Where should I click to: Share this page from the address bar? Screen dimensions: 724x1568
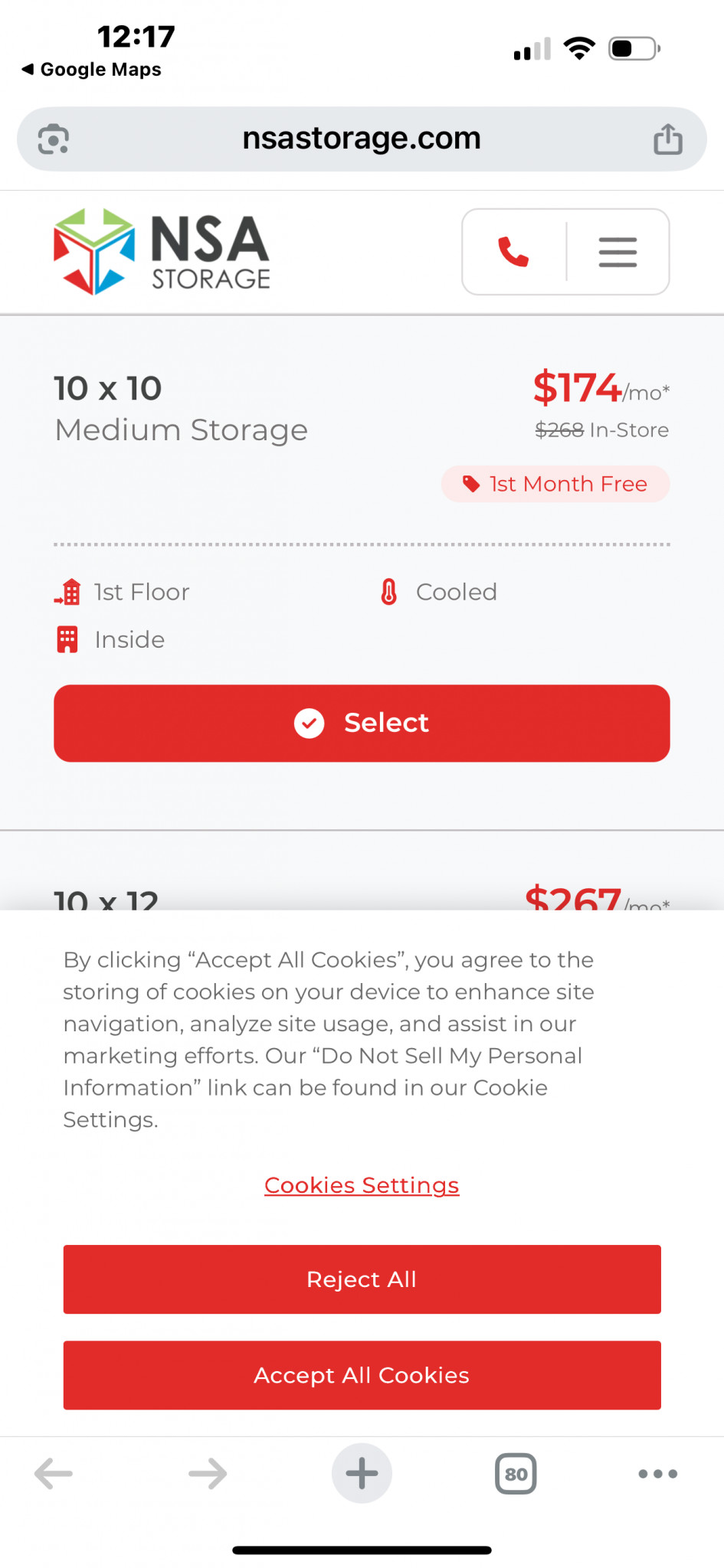667,139
